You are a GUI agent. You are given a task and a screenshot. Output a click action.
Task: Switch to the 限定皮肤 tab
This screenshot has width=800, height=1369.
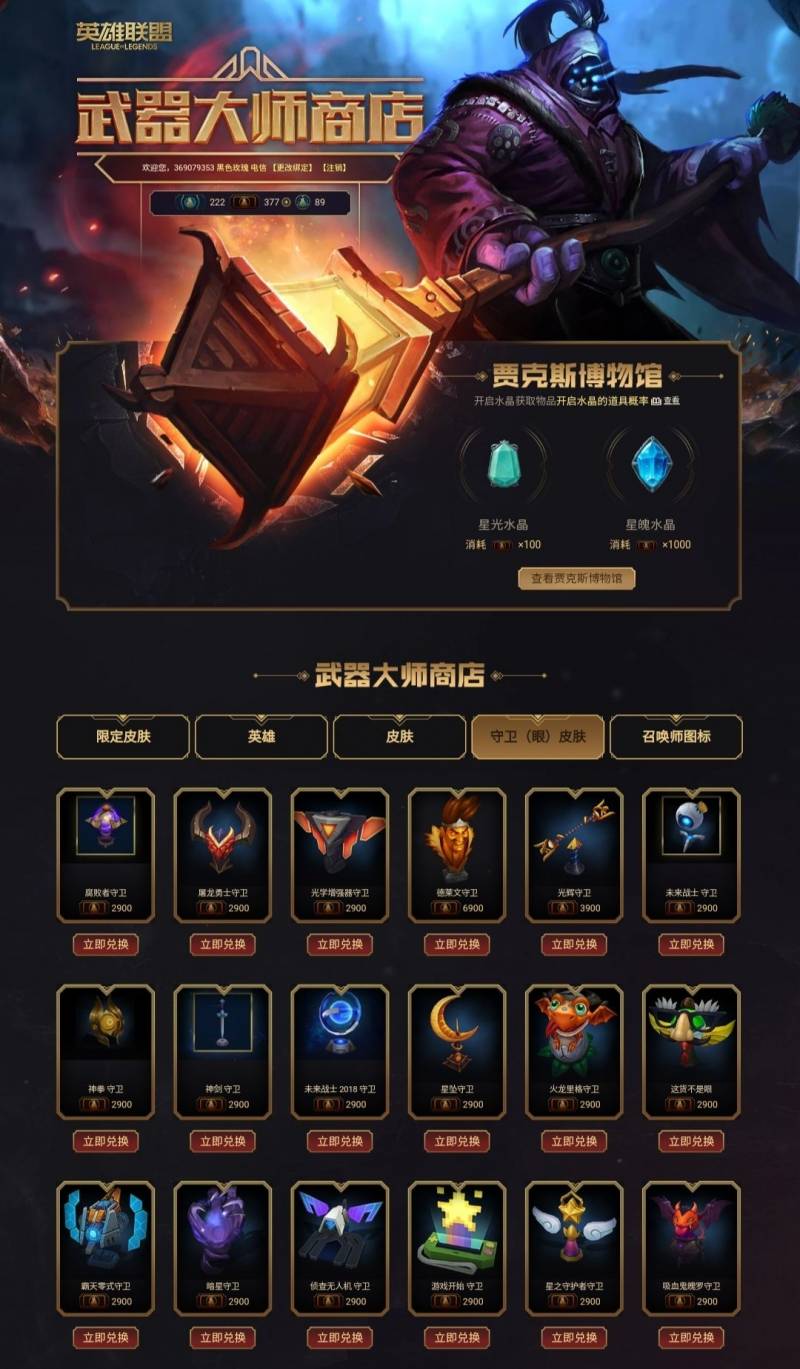pyautogui.click(x=123, y=737)
